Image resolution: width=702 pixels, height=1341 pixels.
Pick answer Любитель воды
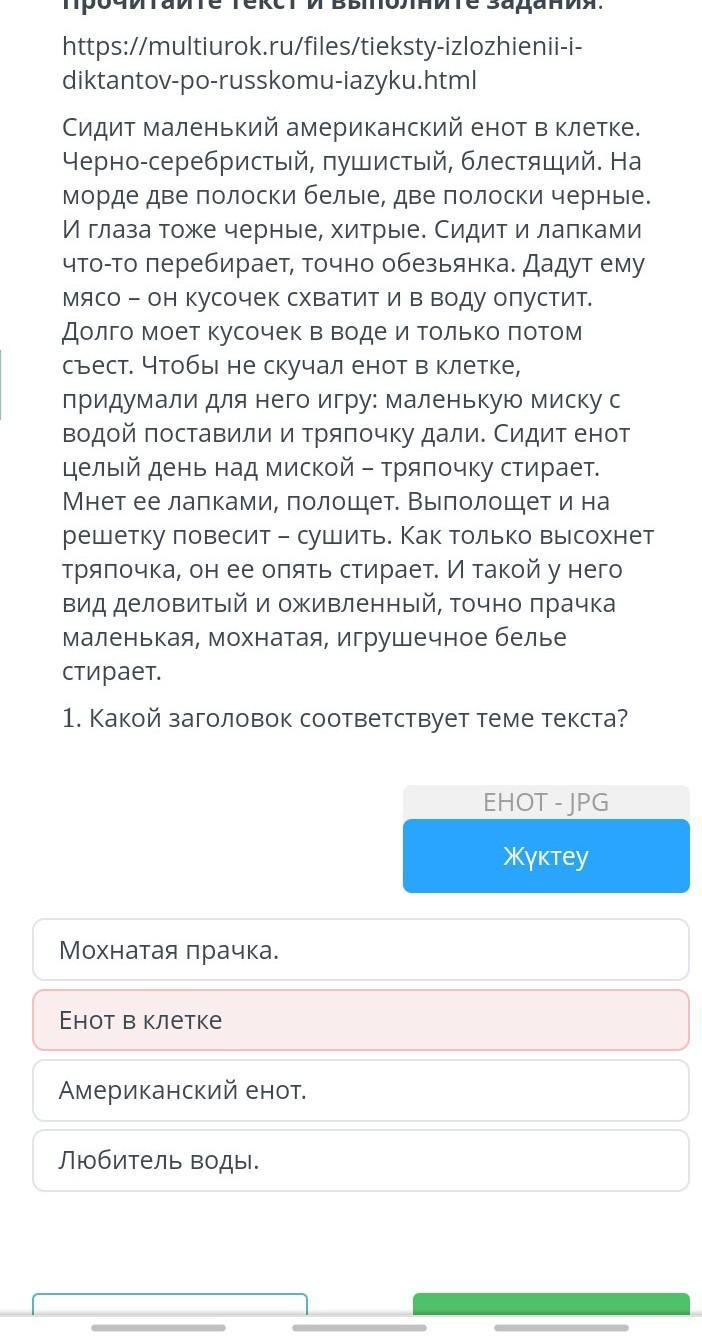point(360,1160)
